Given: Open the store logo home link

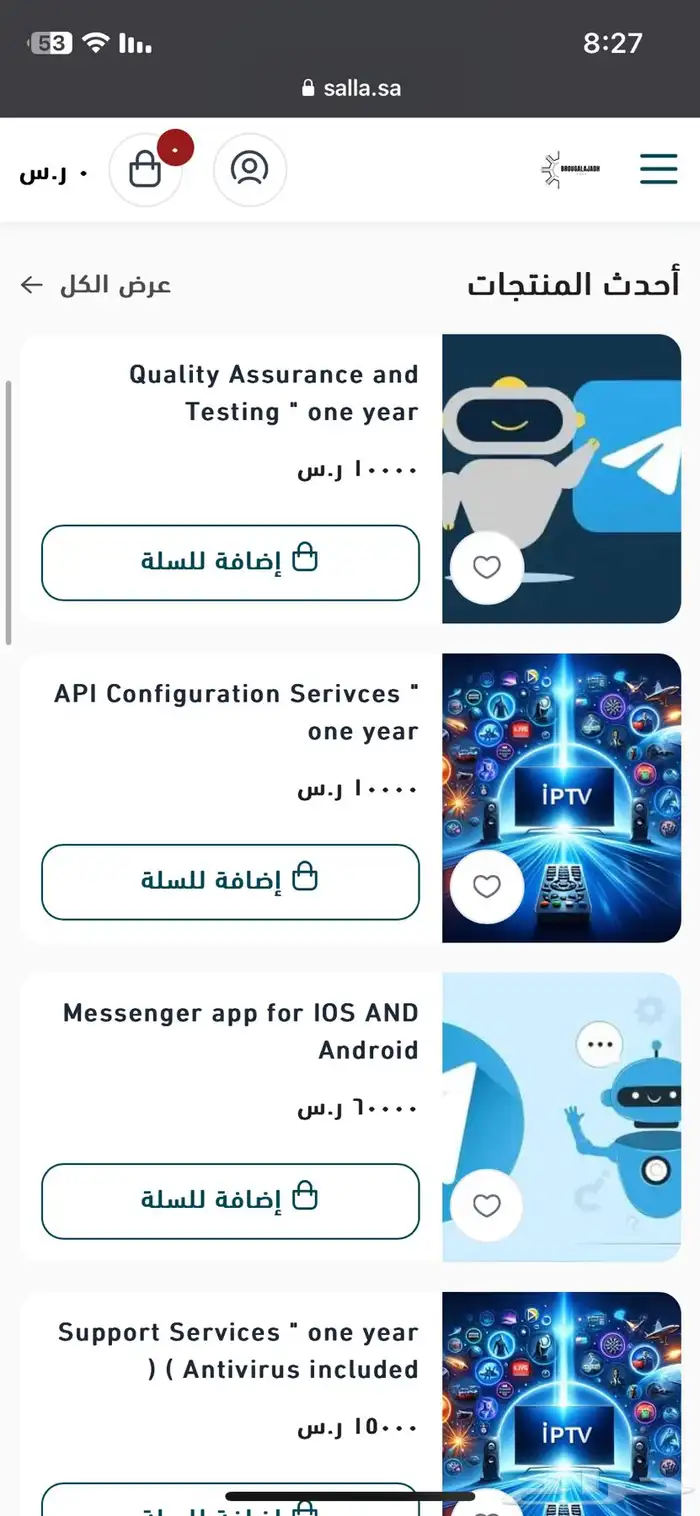Looking at the screenshot, I should click(x=570, y=169).
